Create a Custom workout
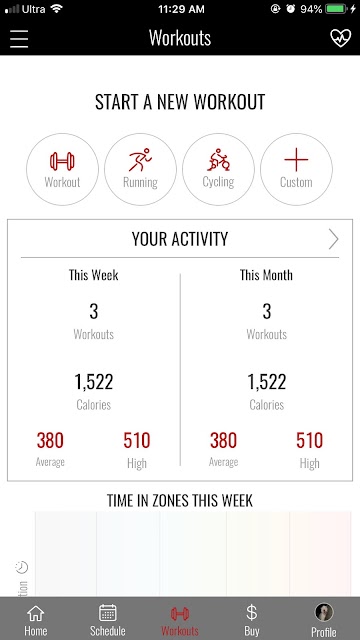Viewport: 360px width, 640px height. tap(296, 169)
